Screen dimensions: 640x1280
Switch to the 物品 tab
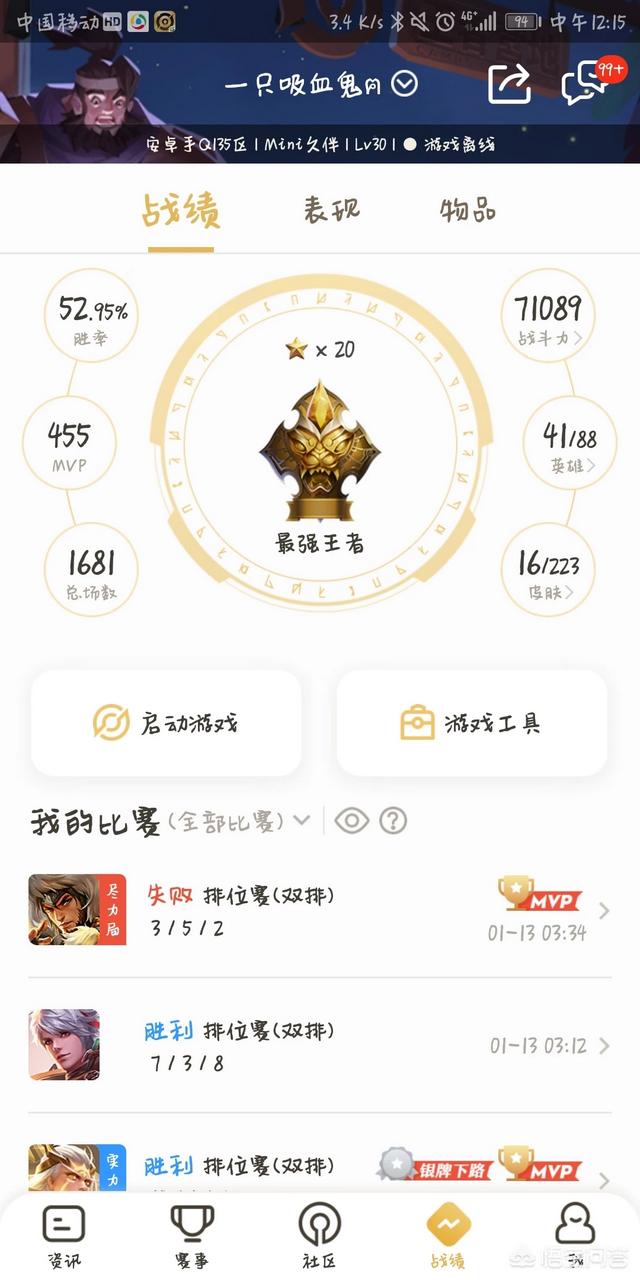pyautogui.click(x=468, y=210)
